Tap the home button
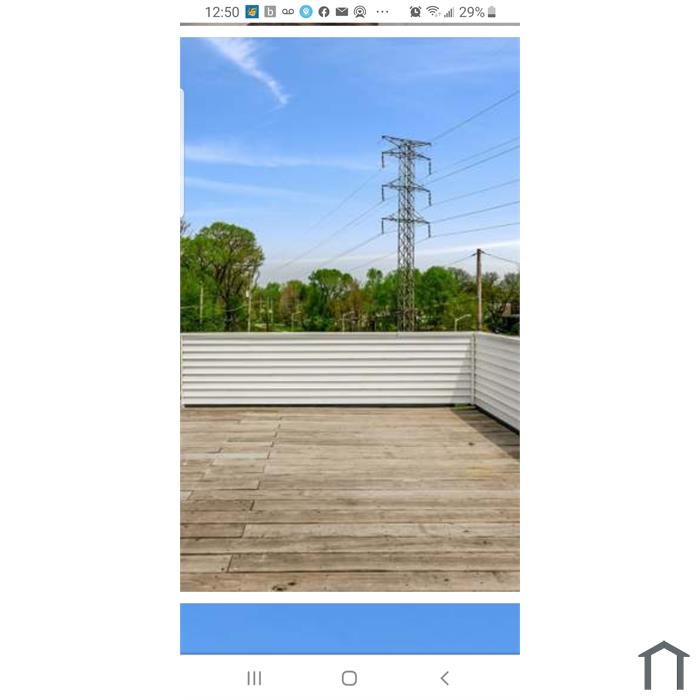700x700 pixels. pos(349,678)
